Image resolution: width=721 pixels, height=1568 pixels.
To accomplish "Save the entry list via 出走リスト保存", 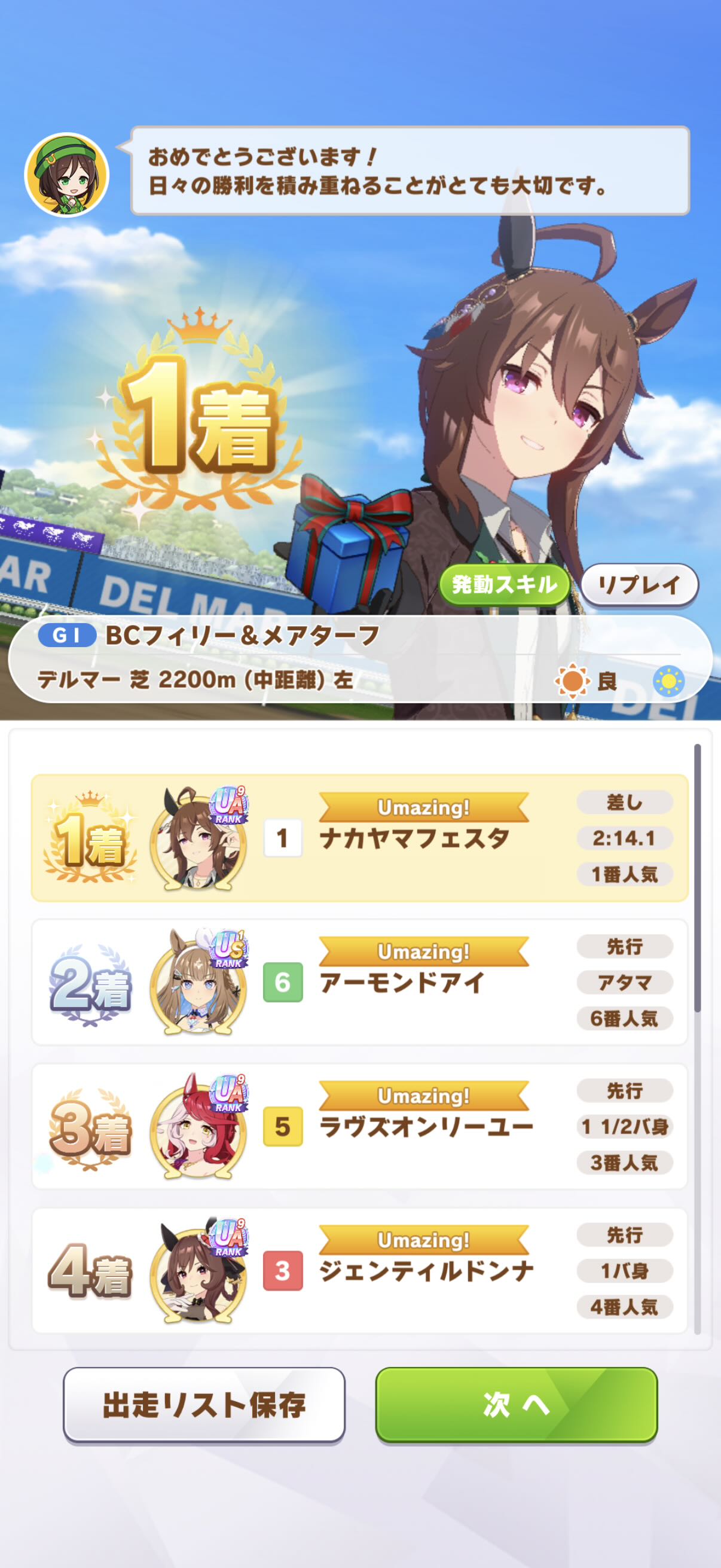I will click(x=204, y=1405).
